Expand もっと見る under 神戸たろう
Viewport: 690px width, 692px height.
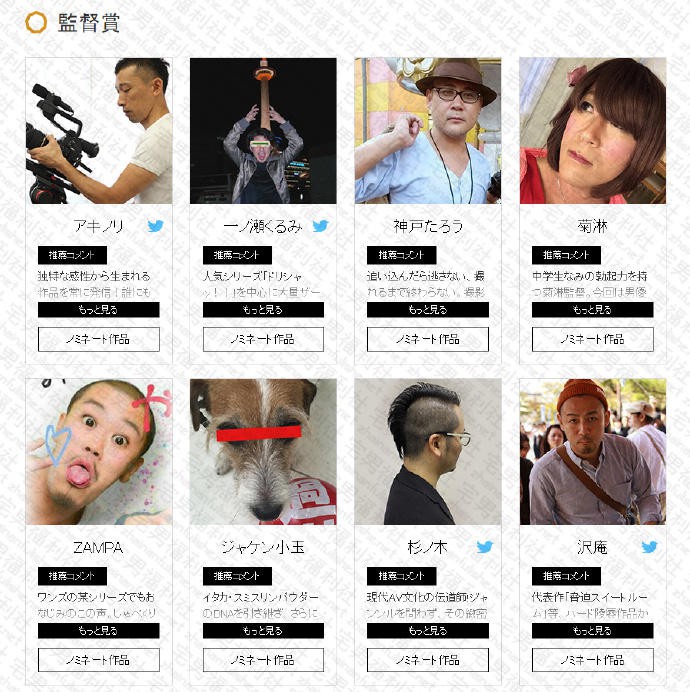pos(427,310)
